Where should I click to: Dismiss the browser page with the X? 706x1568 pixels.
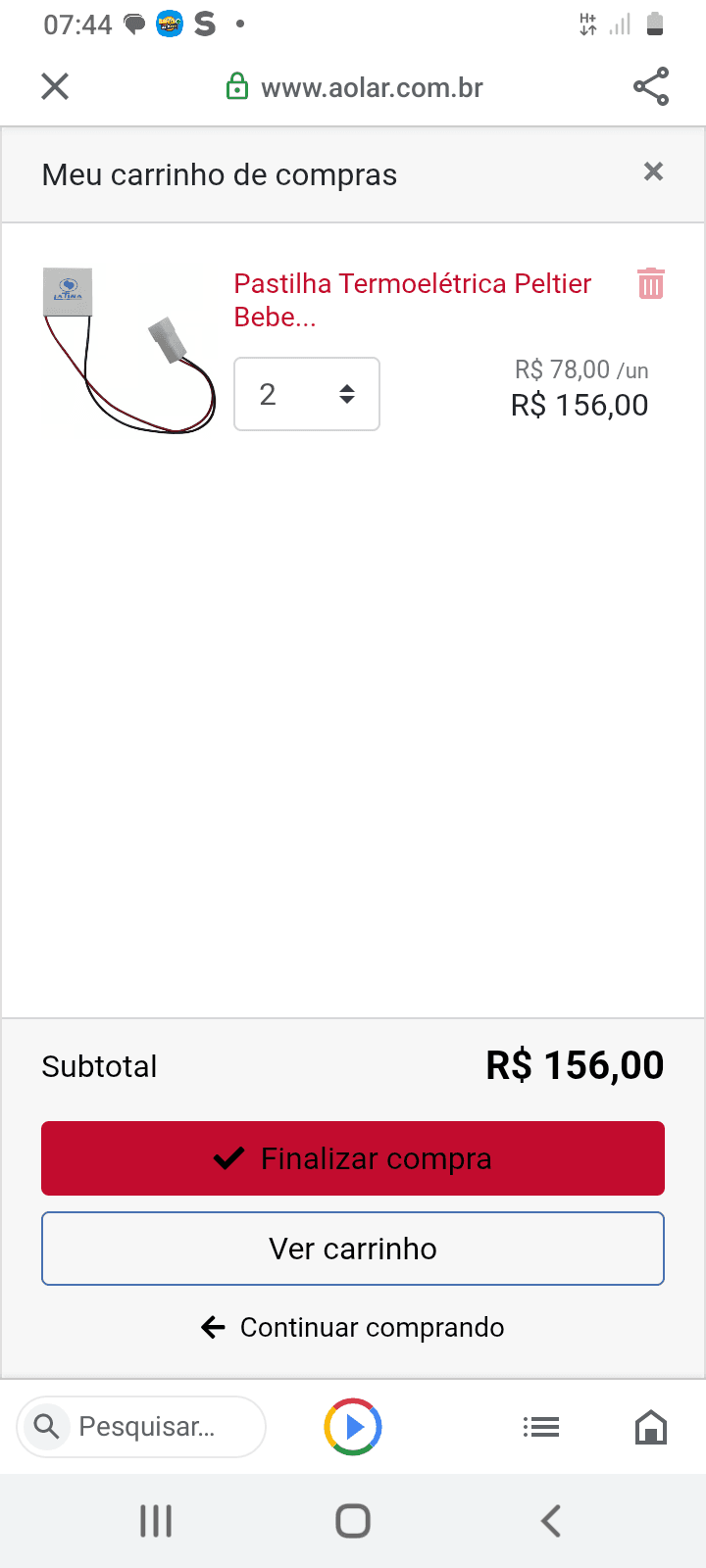[x=55, y=86]
